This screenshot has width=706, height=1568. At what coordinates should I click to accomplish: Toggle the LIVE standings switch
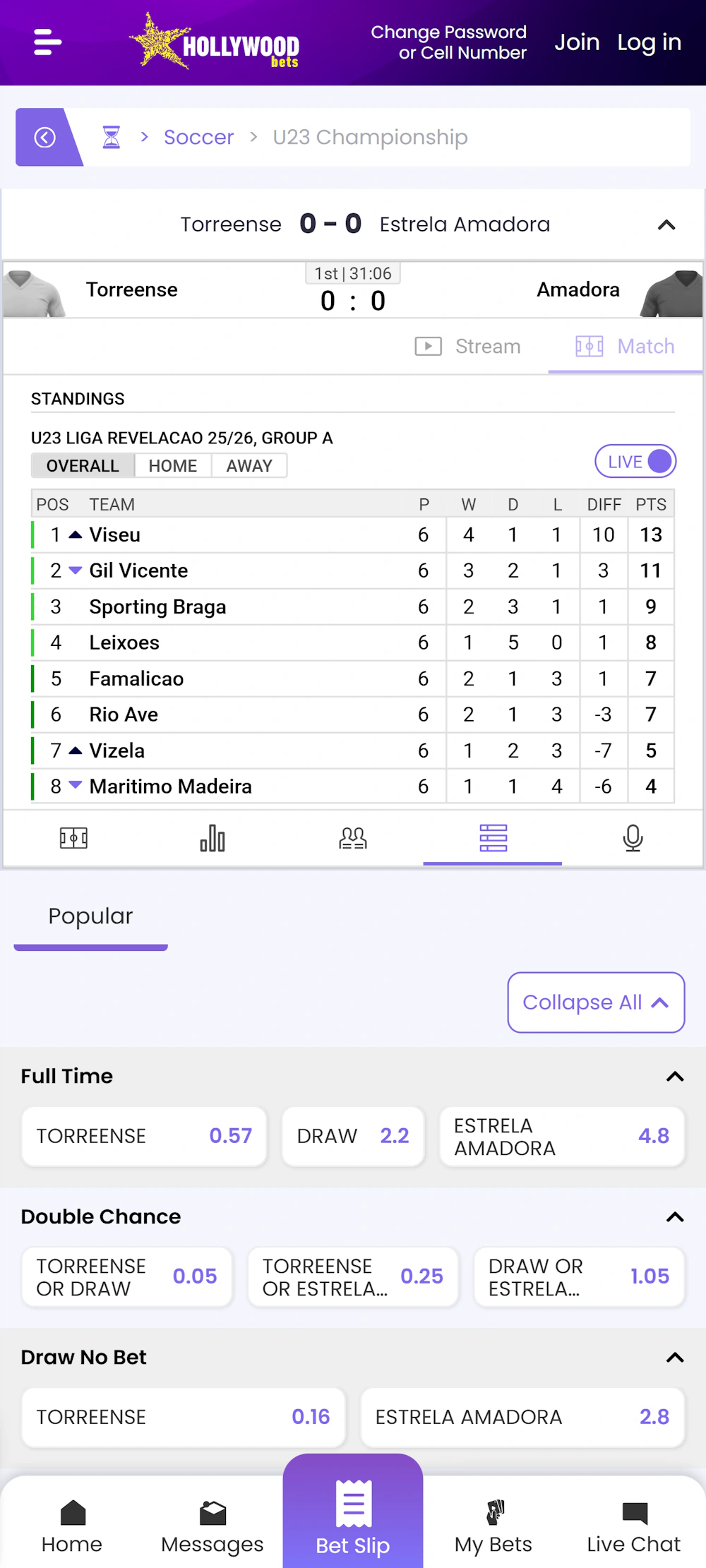(635, 461)
